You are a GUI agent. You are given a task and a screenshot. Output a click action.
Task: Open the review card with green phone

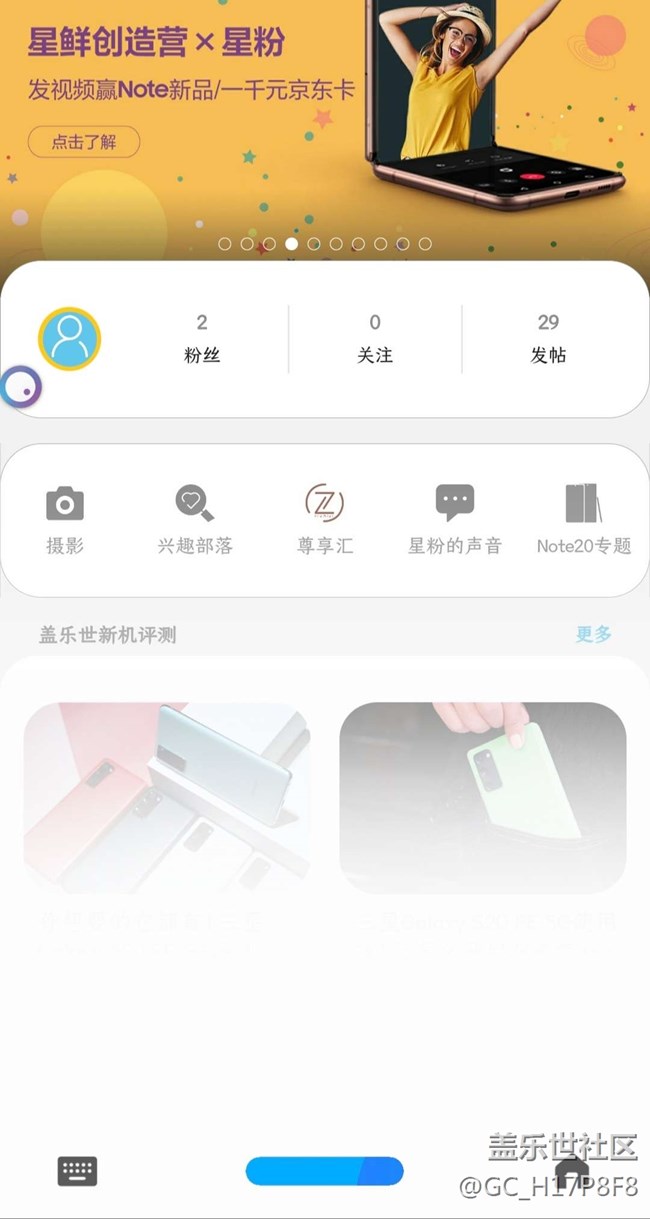click(483, 797)
